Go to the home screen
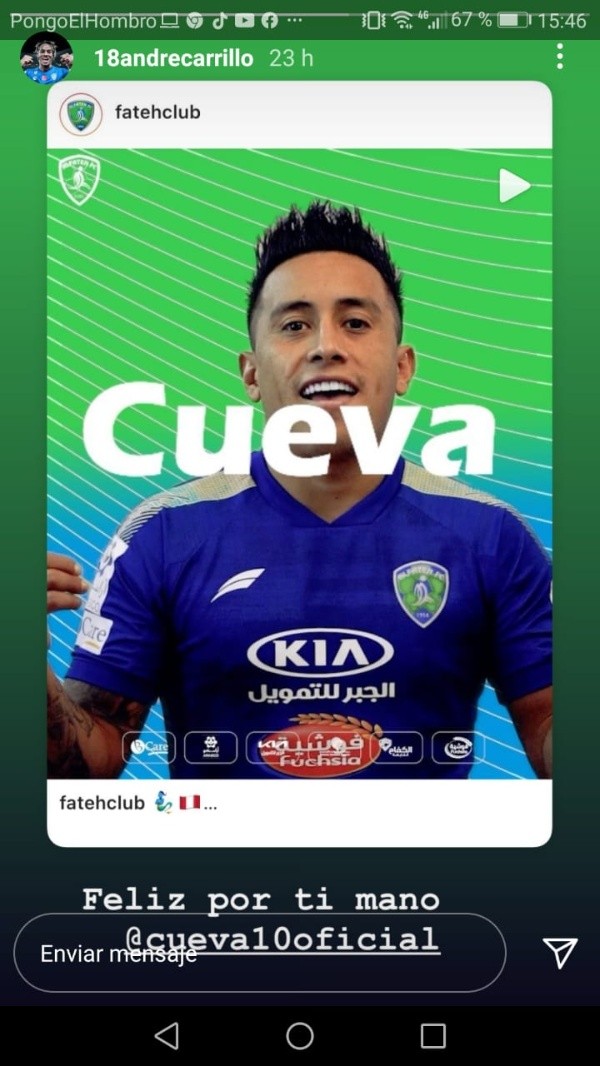 pos(300,1036)
